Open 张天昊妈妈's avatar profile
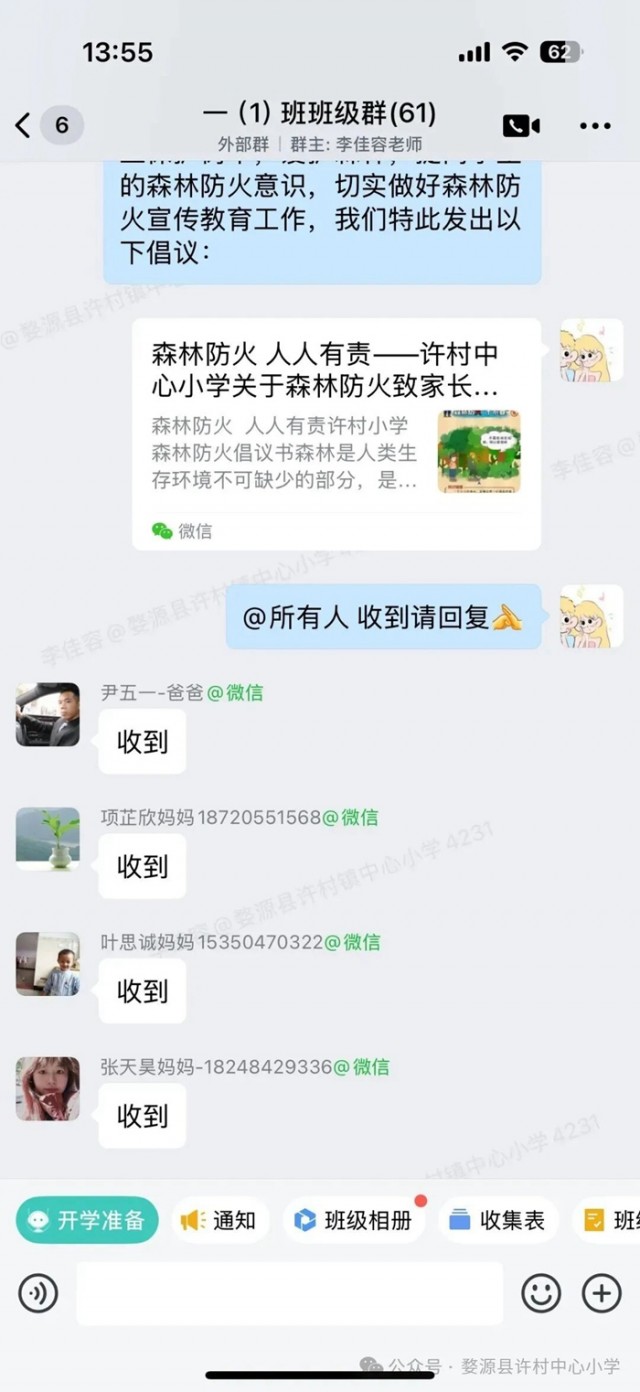This screenshot has width=640, height=1392. pyautogui.click(x=47, y=1089)
